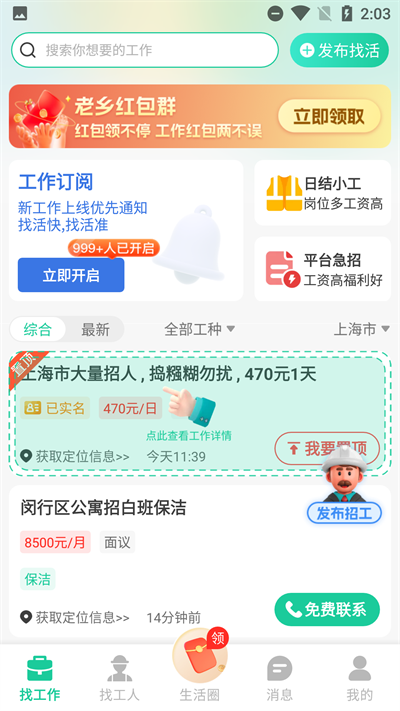Screen dimensions: 400x711
Task: Call employer via 免费联系
Action: (327, 610)
